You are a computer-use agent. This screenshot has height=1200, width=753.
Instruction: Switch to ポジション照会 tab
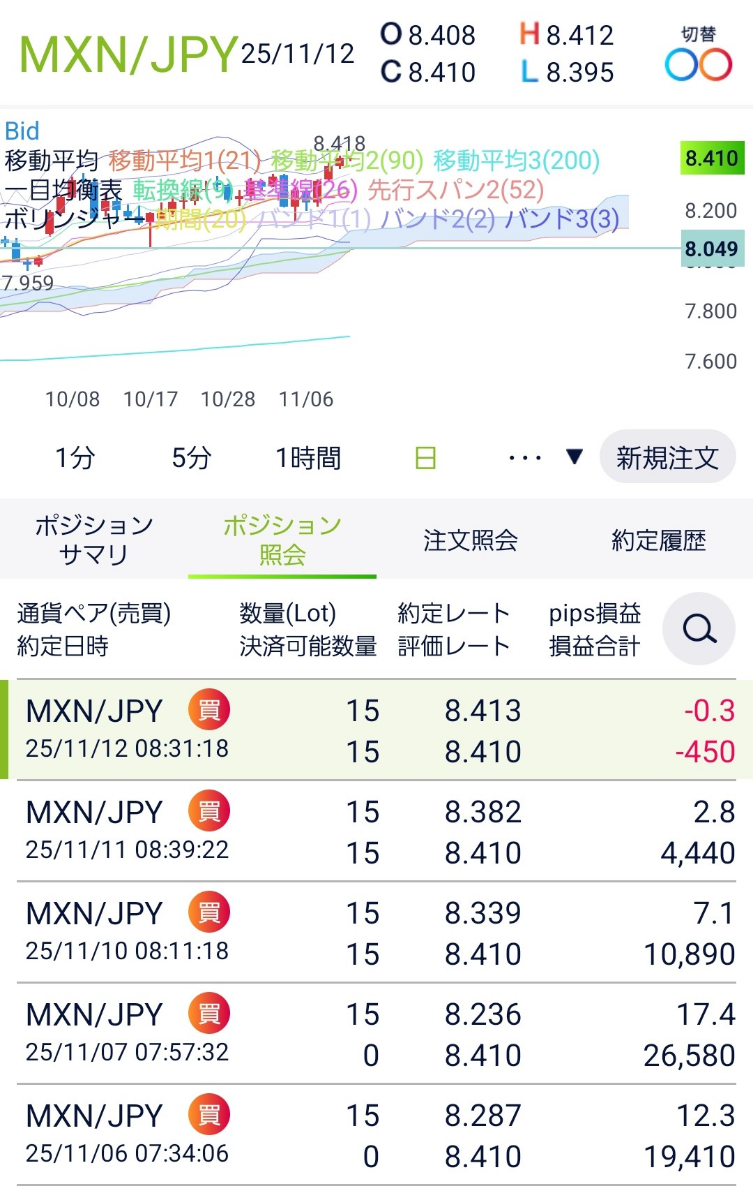click(282, 540)
